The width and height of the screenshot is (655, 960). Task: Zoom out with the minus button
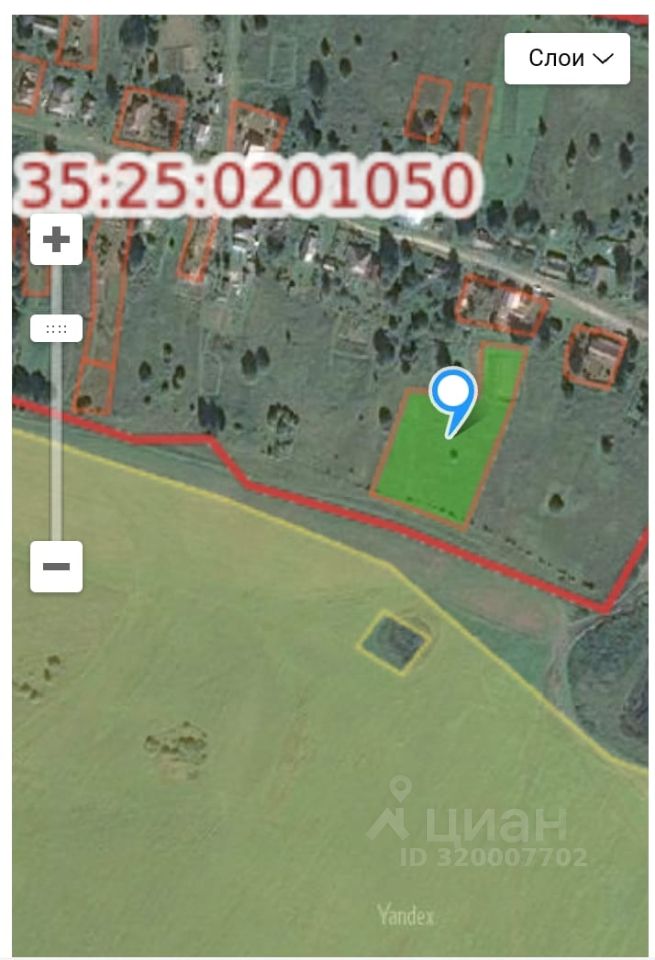click(x=56, y=566)
